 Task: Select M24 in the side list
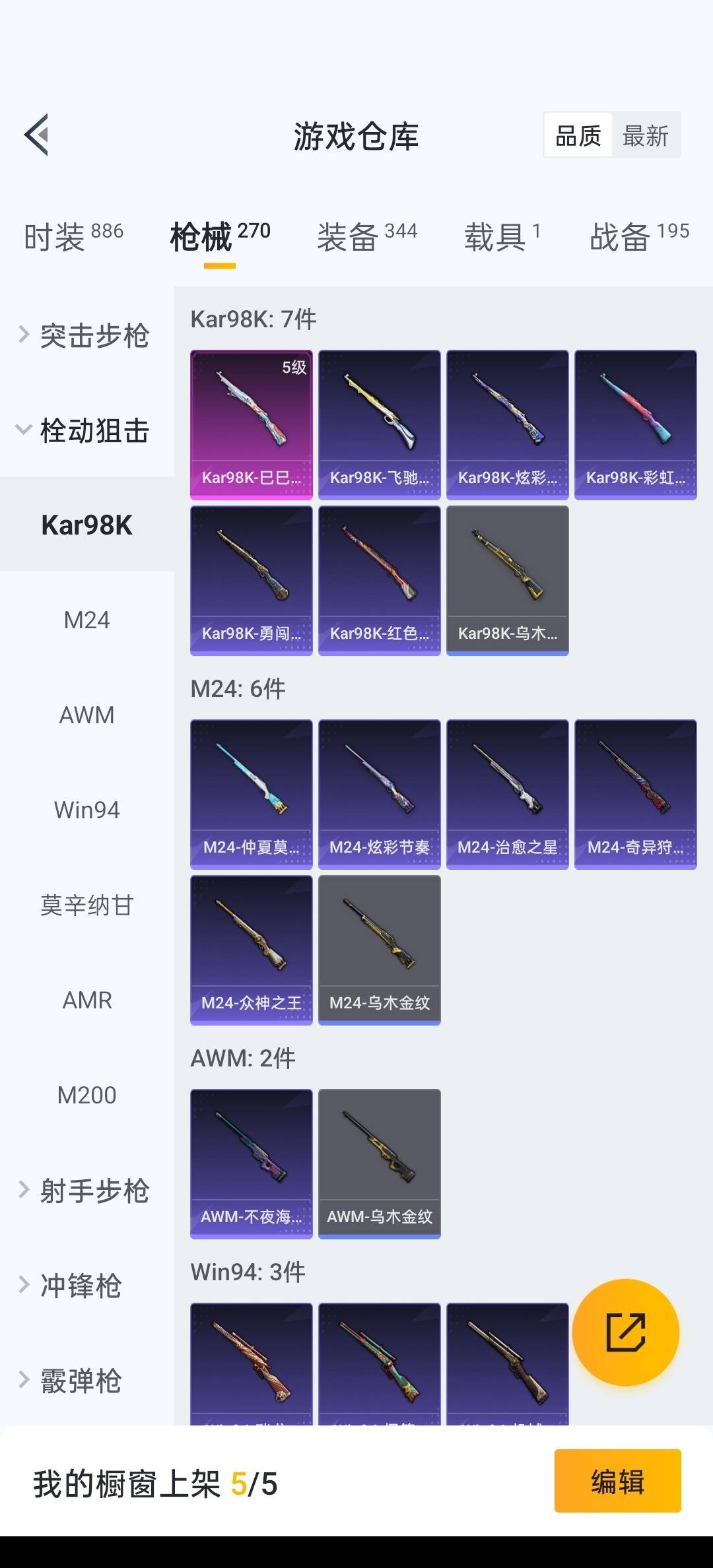point(86,620)
